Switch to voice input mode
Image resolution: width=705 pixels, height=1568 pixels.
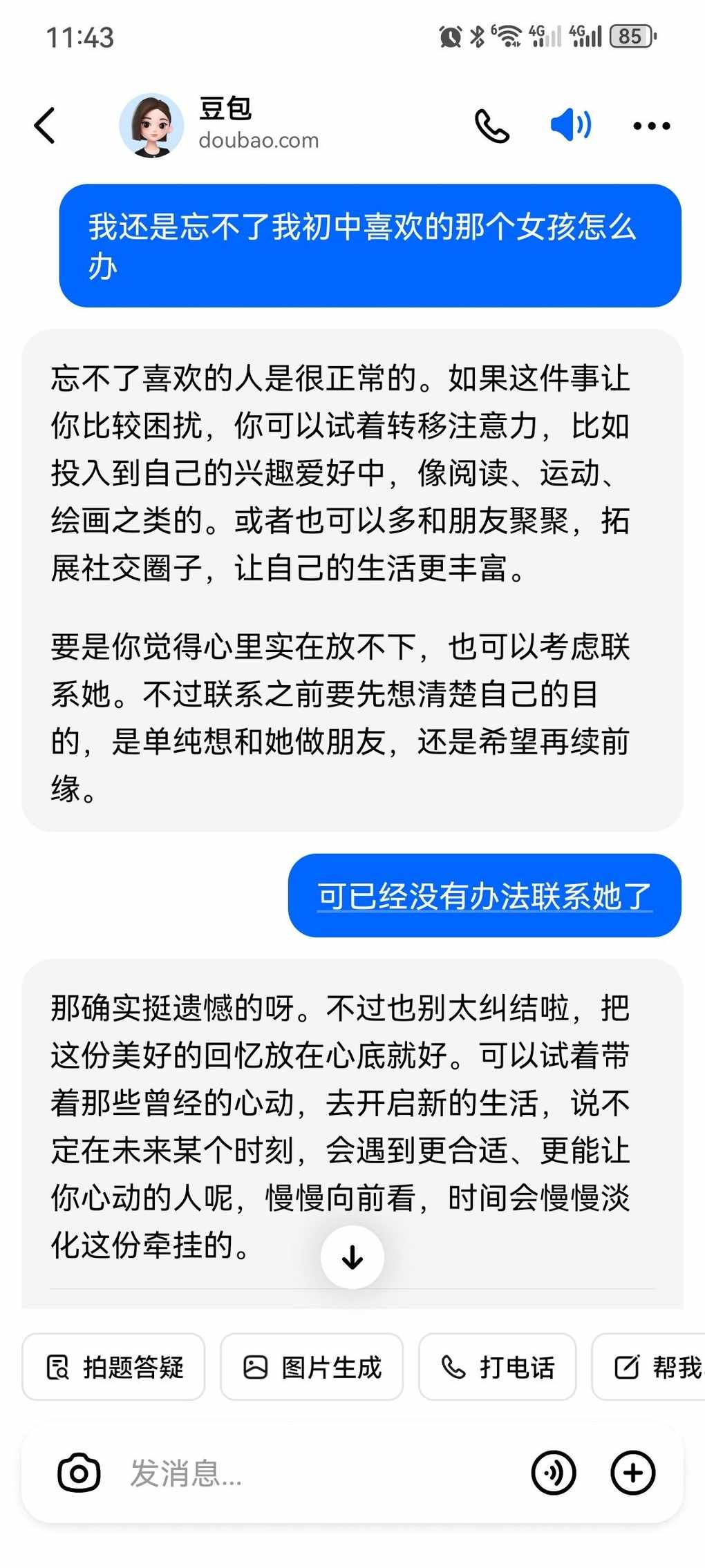pyautogui.click(x=554, y=1473)
